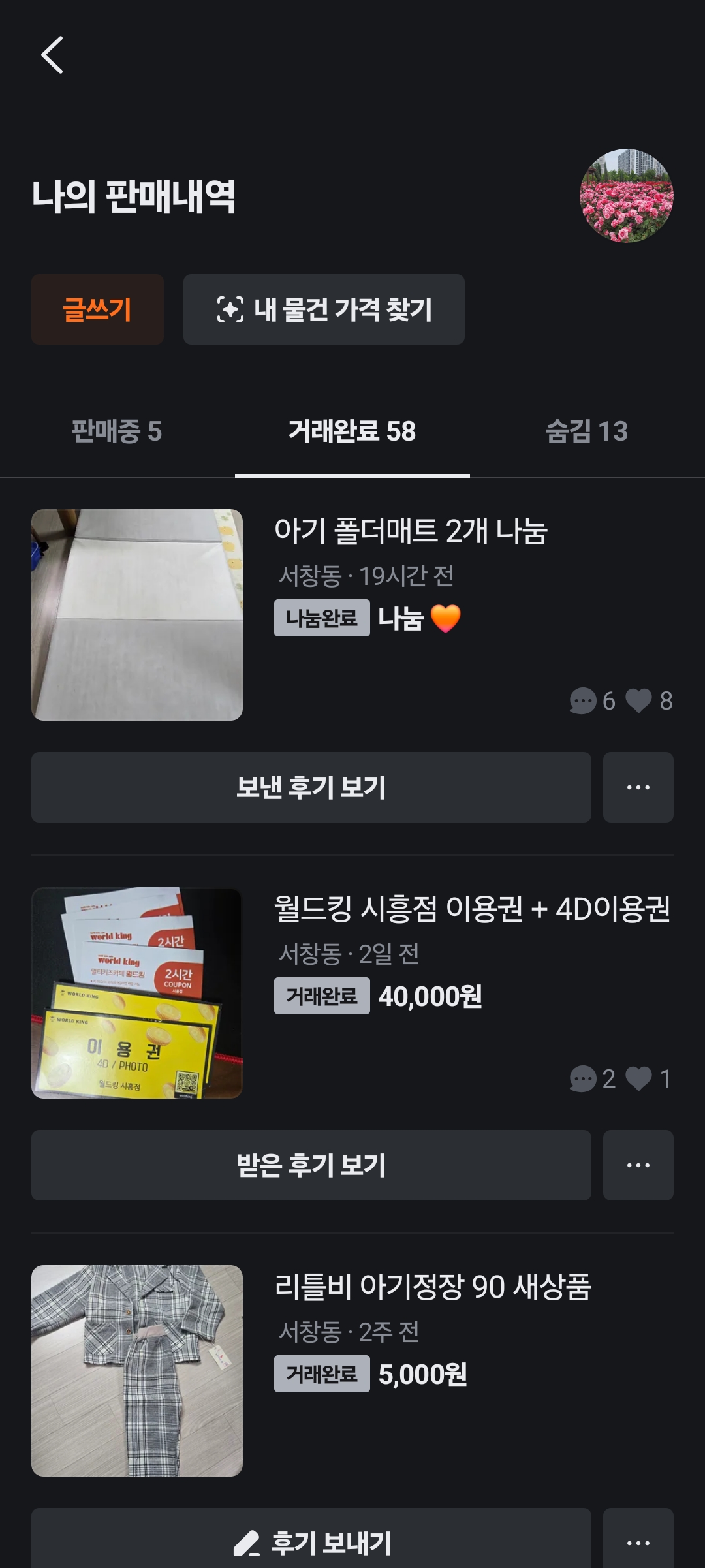Open more options for 월드킹 이용권 listing
This screenshot has height=1568, width=705.
(x=638, y=1165)
